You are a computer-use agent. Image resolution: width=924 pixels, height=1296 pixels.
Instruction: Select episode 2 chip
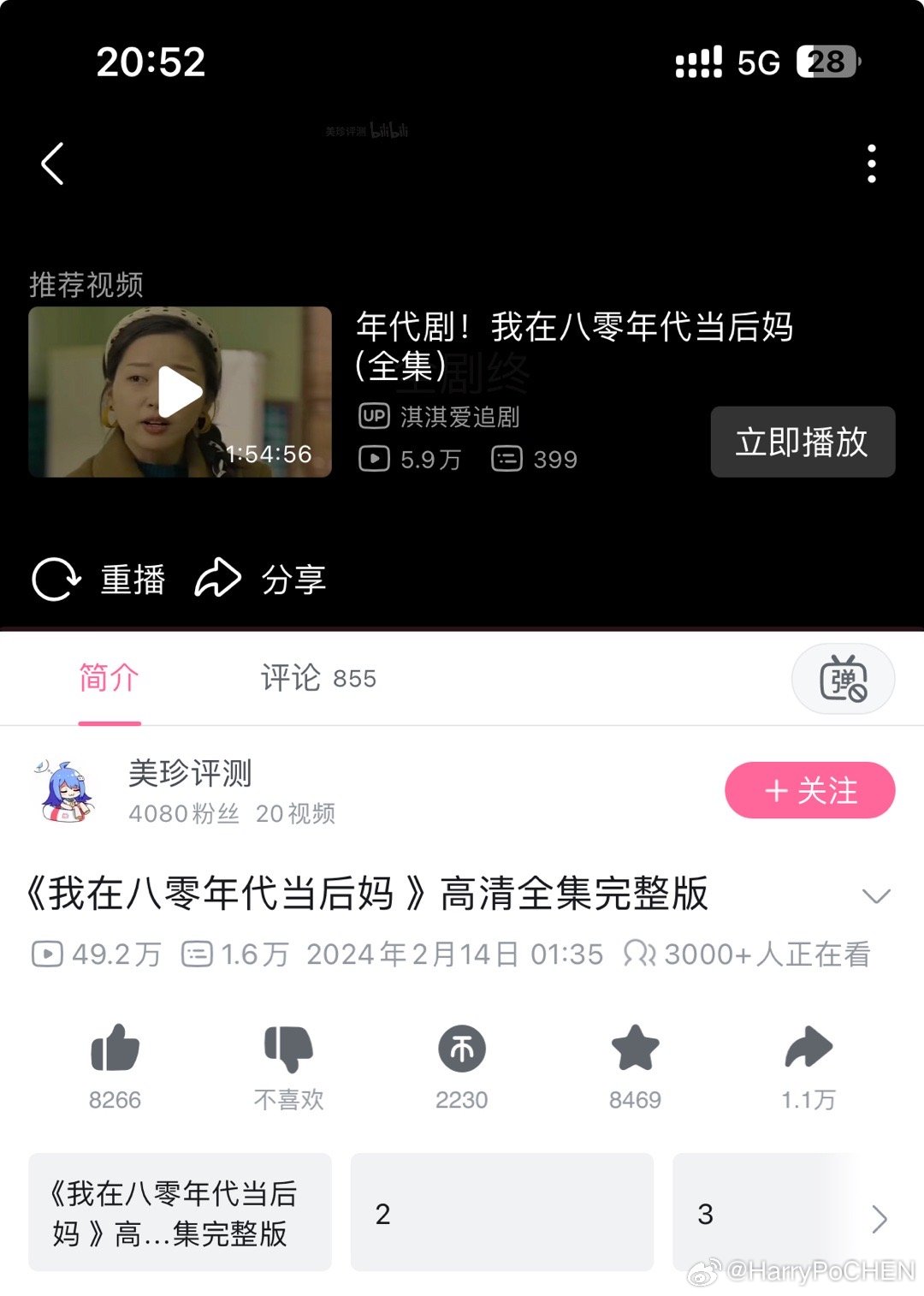click(501, 1212)
